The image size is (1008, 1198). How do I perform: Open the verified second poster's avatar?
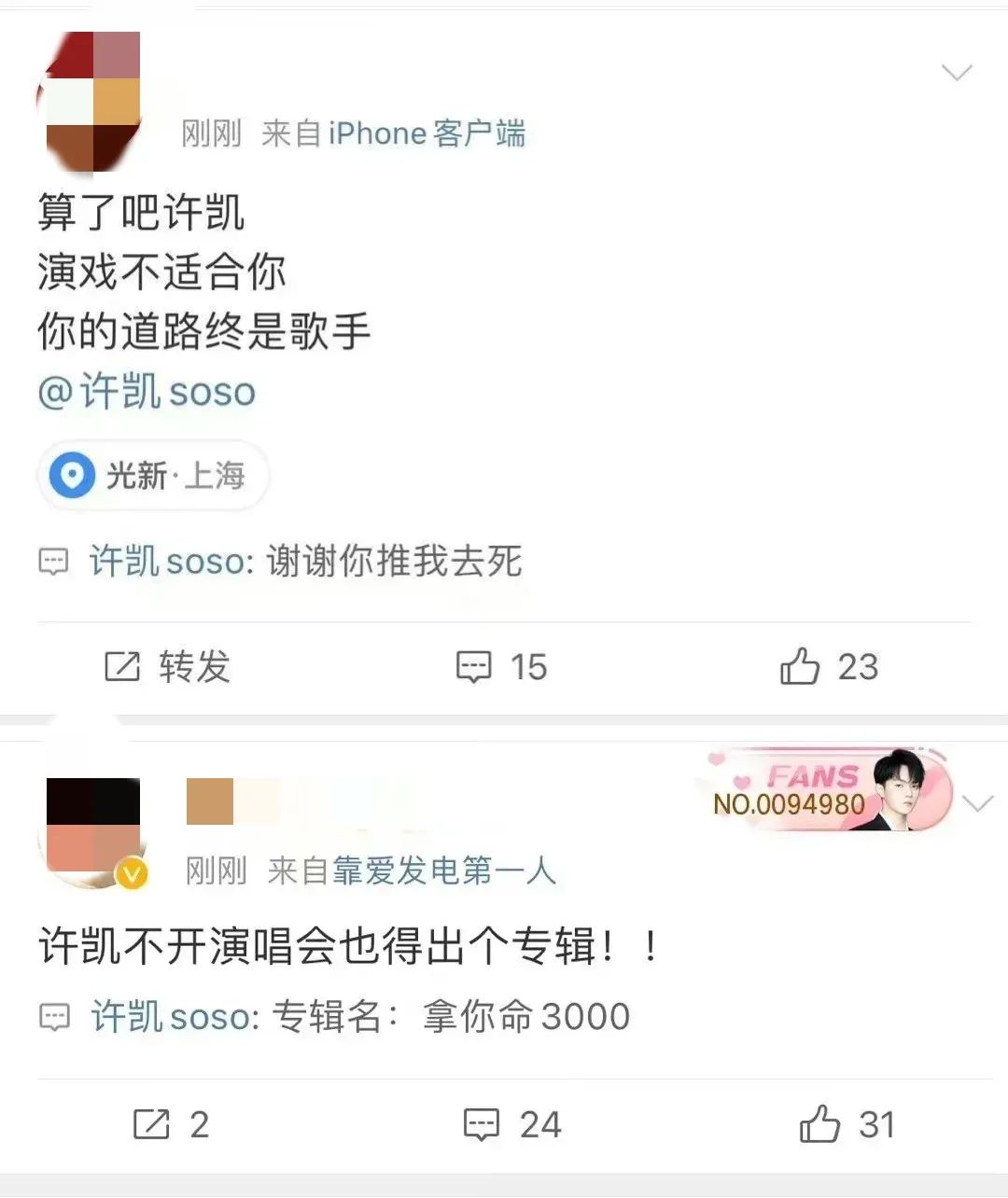tap(91, 829)
